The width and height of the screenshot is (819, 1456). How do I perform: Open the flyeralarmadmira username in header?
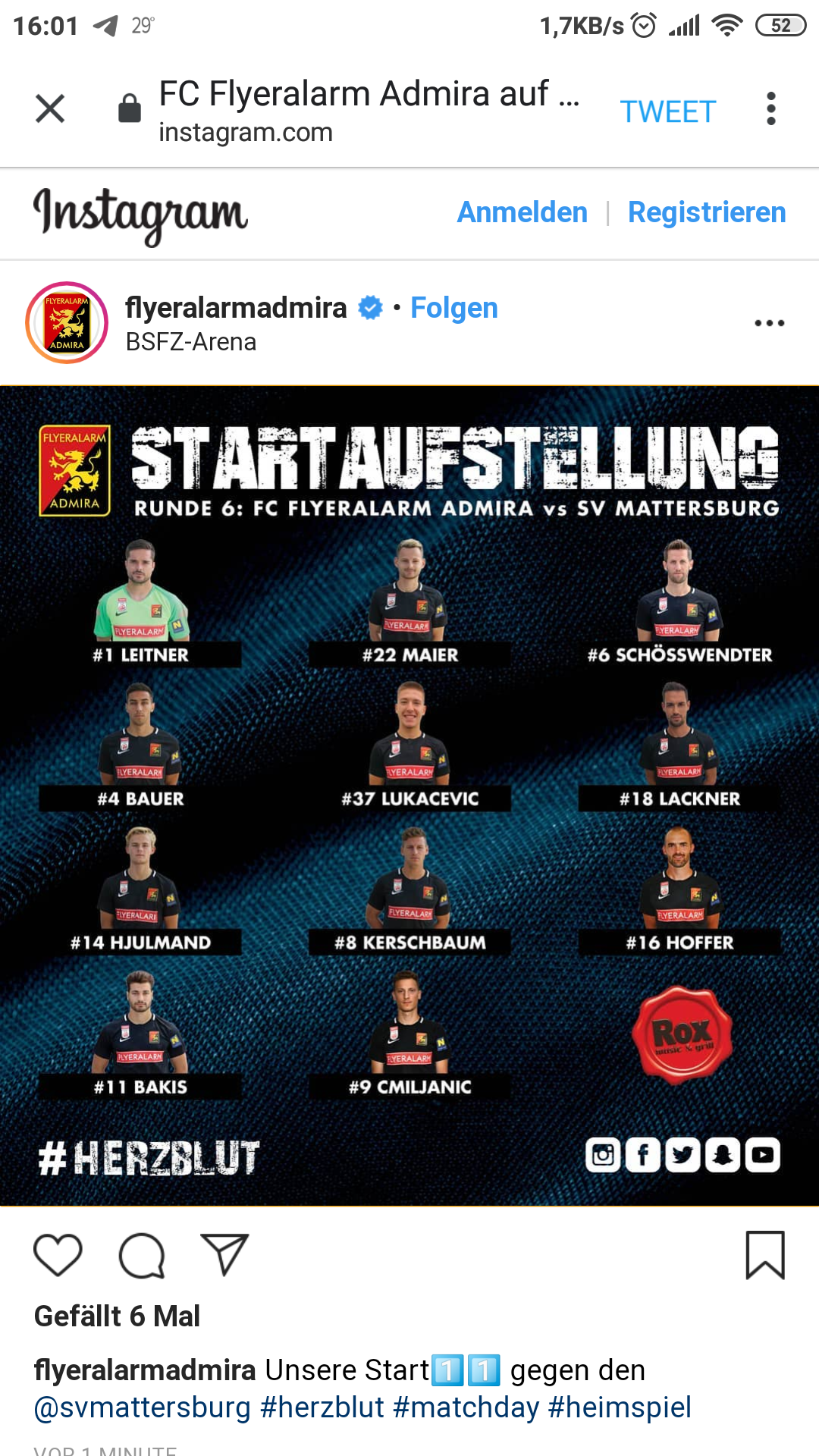point(236,308)
